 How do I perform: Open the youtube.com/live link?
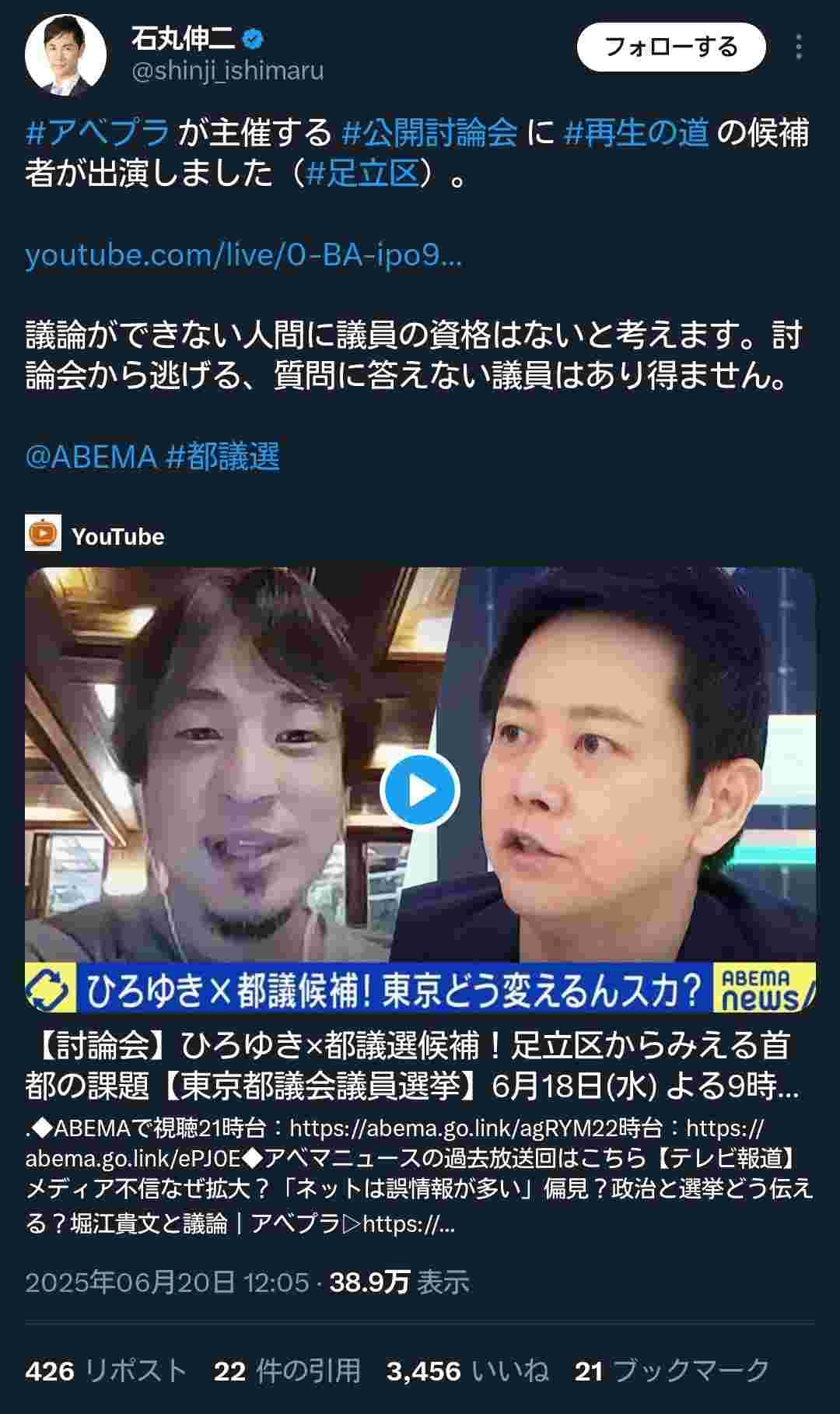243,255
